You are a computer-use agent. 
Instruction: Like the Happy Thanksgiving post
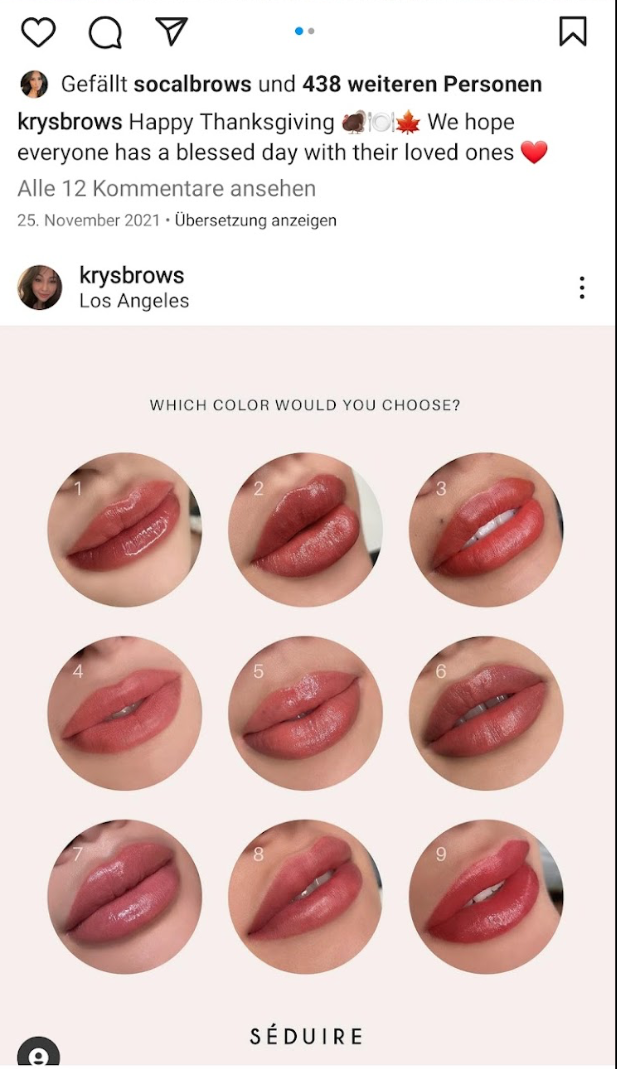pyautogui.click(x=38, y=32)
